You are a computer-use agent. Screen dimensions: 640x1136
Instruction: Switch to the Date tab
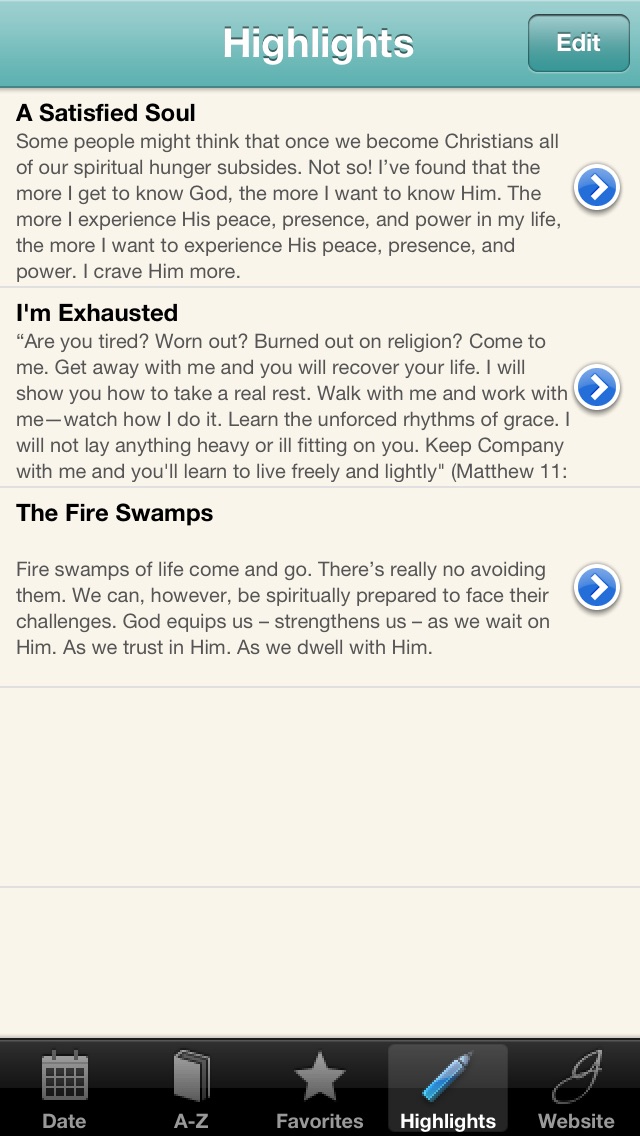65,1089
